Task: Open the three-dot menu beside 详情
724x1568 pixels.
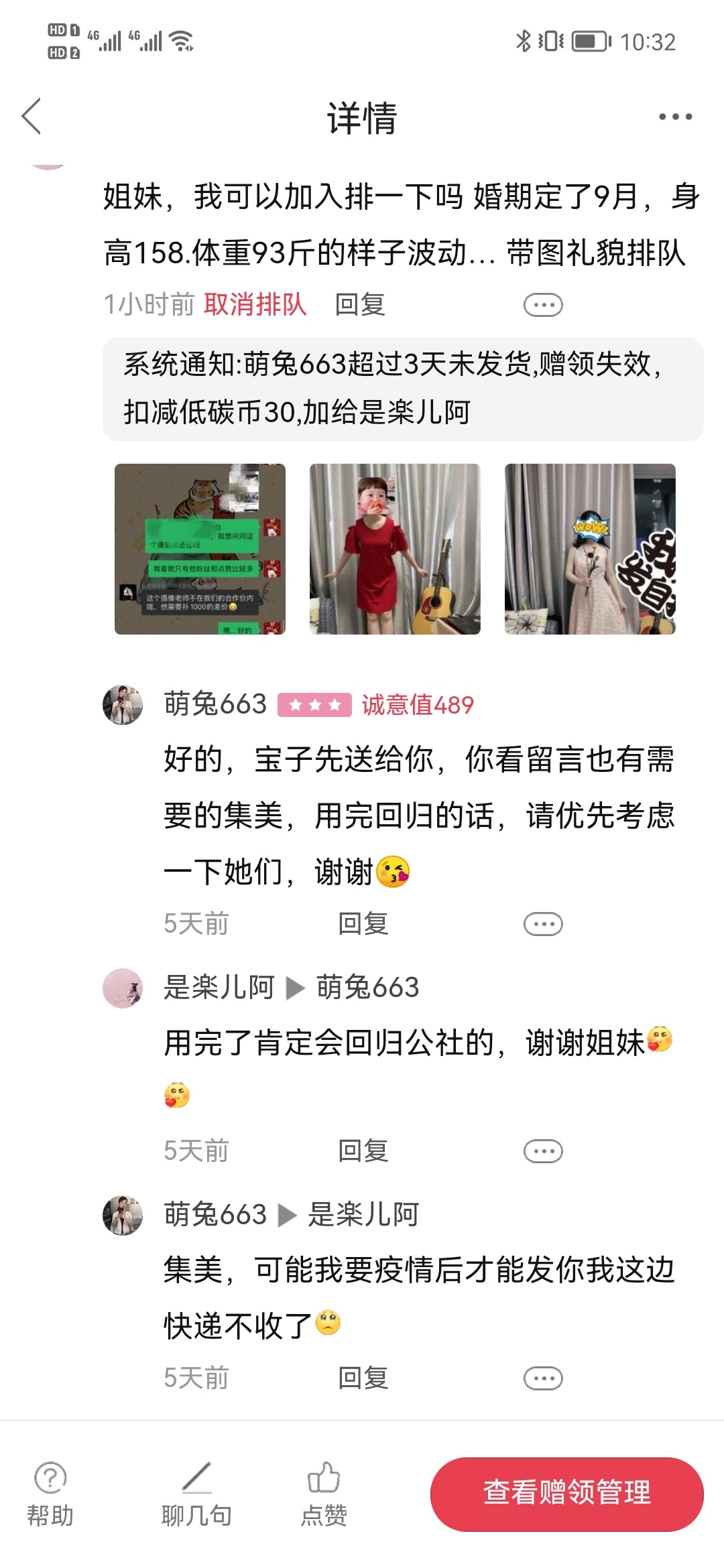Action: pyautogui.click(x=675, y=117)
